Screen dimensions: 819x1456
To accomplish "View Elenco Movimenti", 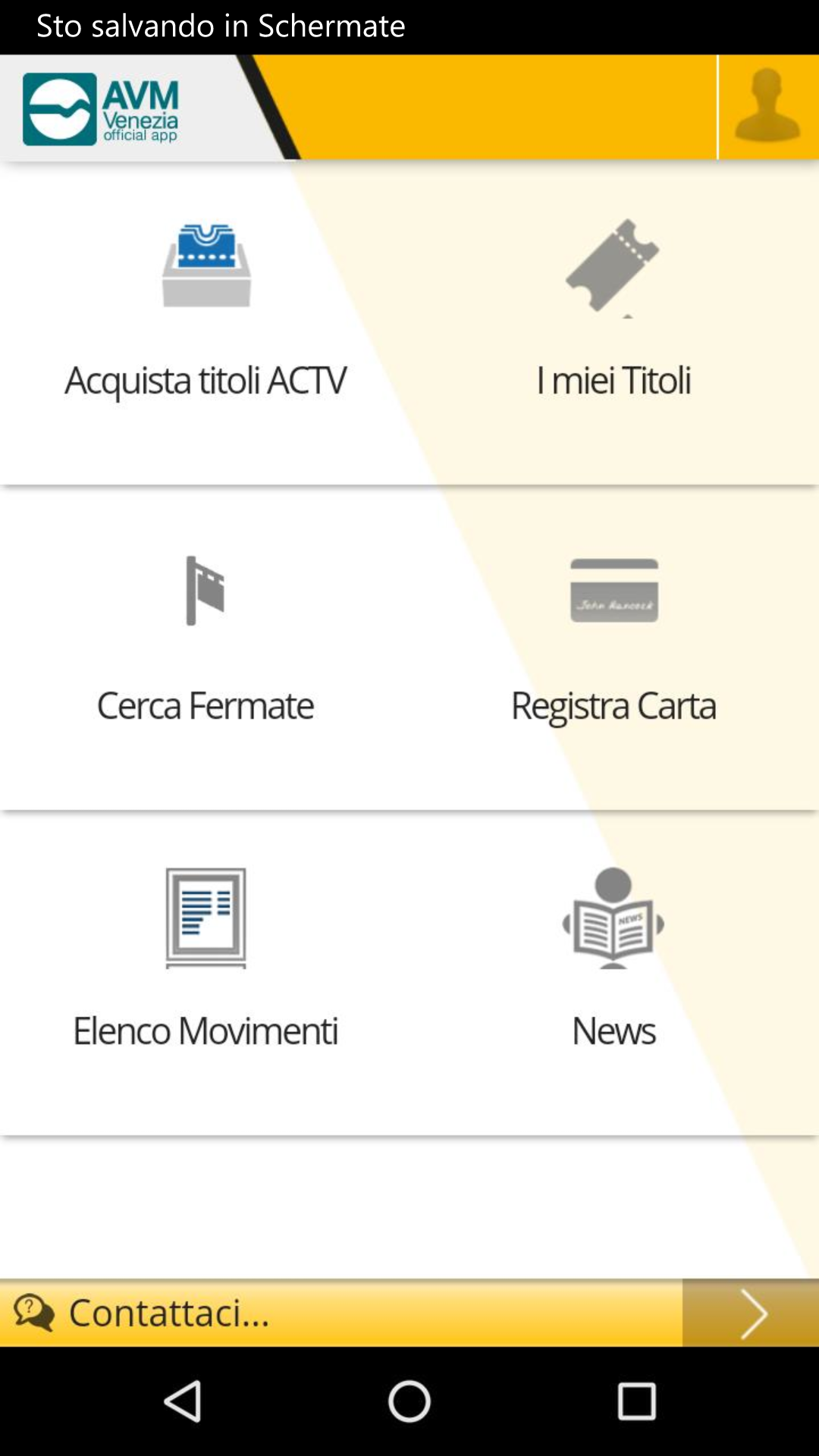I will pyautogui.click(x=206, y=974).
